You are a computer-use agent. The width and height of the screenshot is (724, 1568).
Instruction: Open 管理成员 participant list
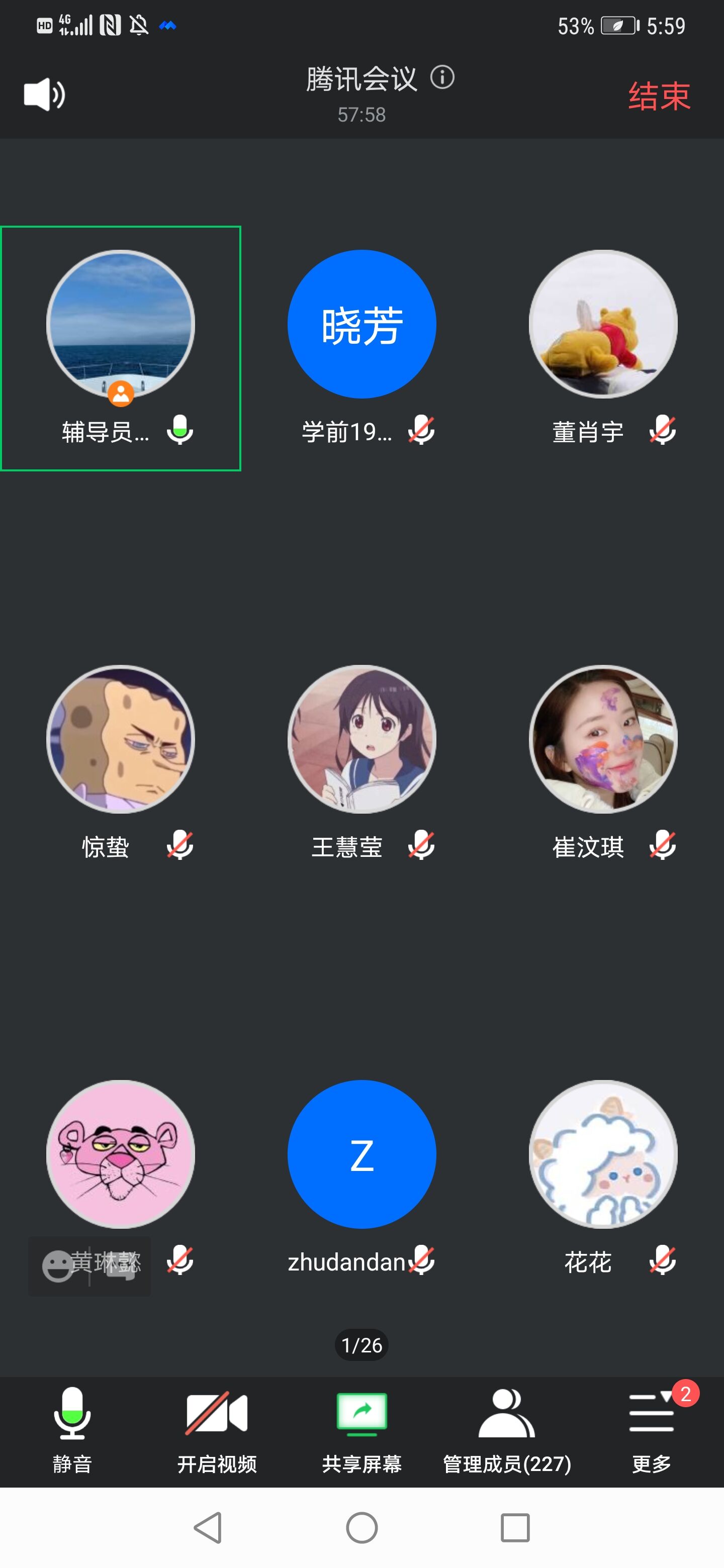tap(507, 1429)
